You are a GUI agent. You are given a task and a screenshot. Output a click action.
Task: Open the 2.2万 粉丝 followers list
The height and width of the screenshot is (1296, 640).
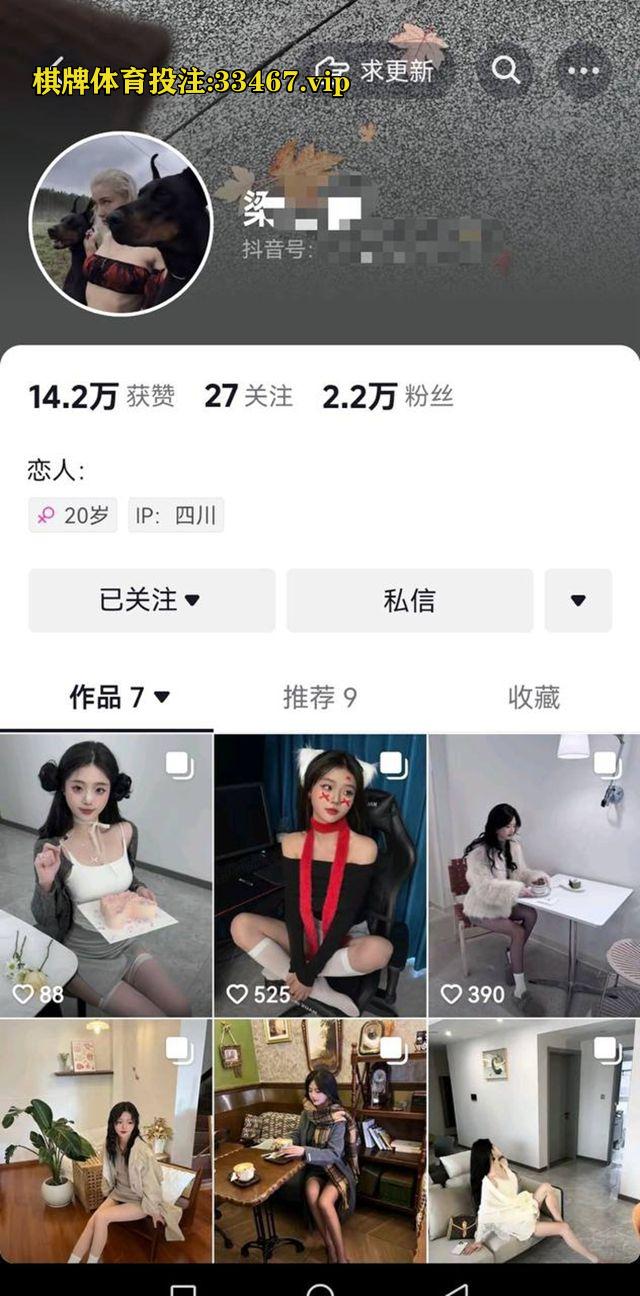pos(387,397)
